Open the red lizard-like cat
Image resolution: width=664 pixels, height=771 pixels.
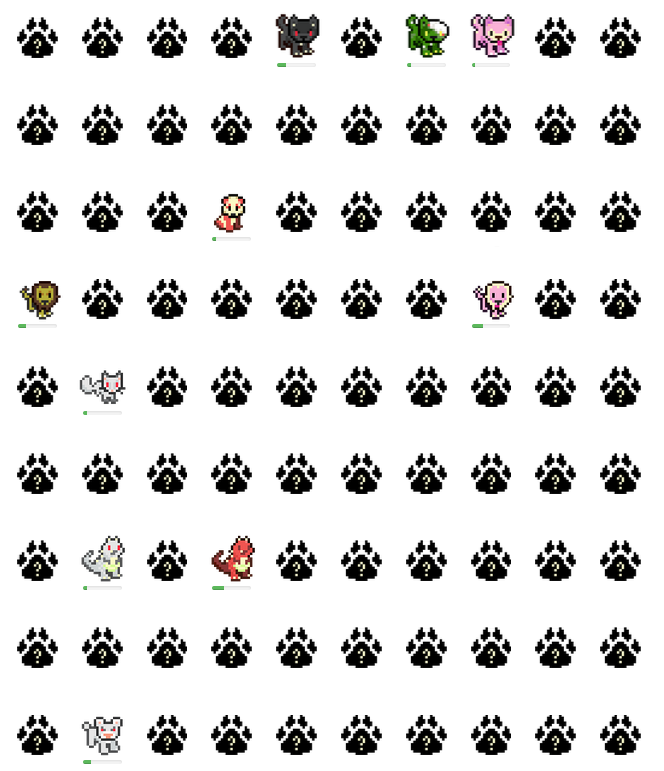coord(231,560)
